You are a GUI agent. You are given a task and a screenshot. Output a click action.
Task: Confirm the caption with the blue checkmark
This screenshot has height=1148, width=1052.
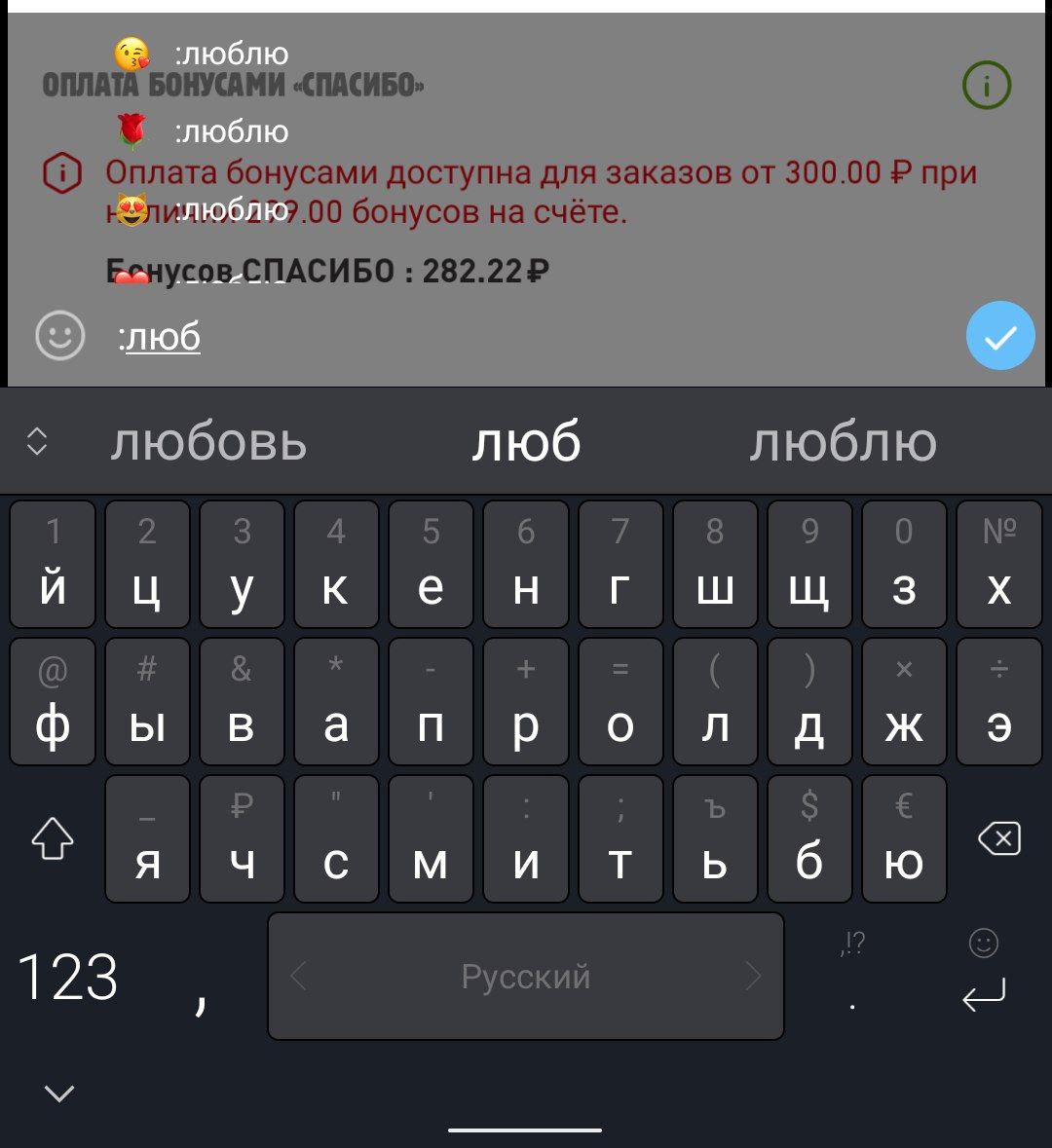[x=999, y=336]
